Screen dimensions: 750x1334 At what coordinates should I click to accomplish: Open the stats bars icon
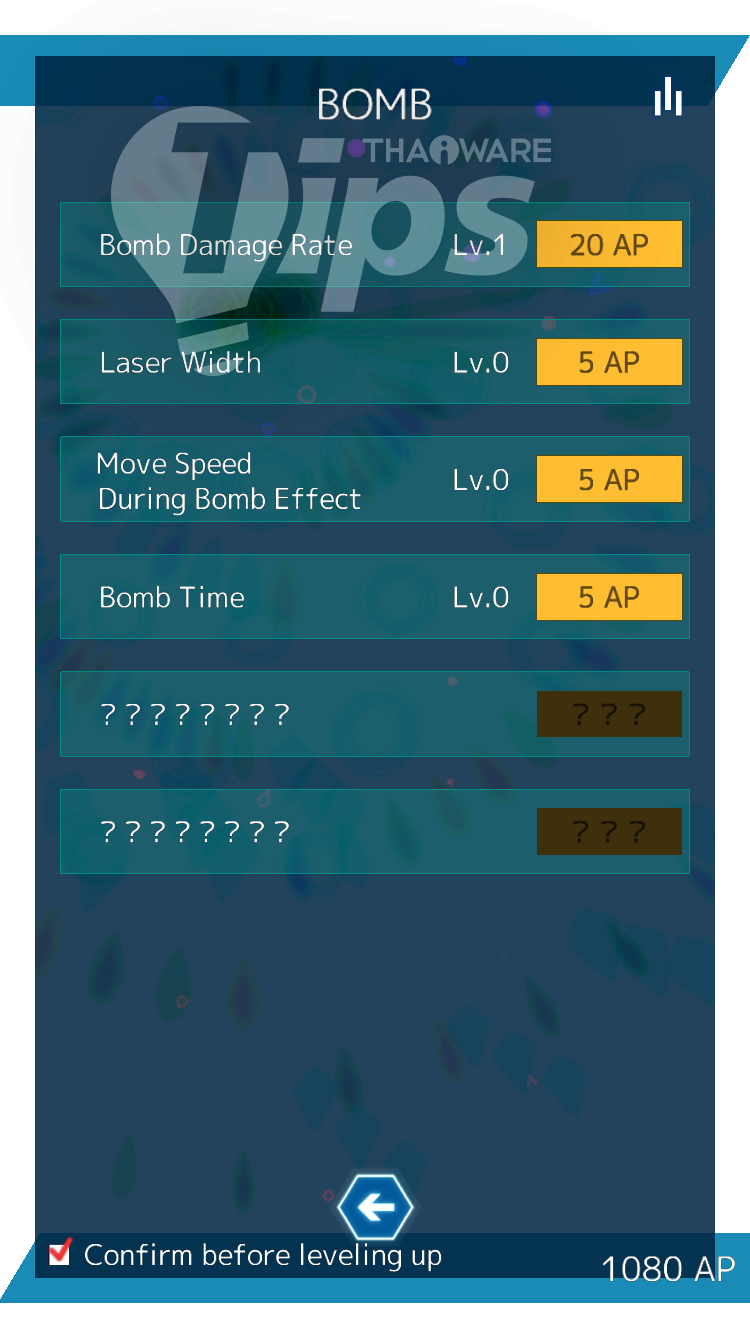pos(668,98)
